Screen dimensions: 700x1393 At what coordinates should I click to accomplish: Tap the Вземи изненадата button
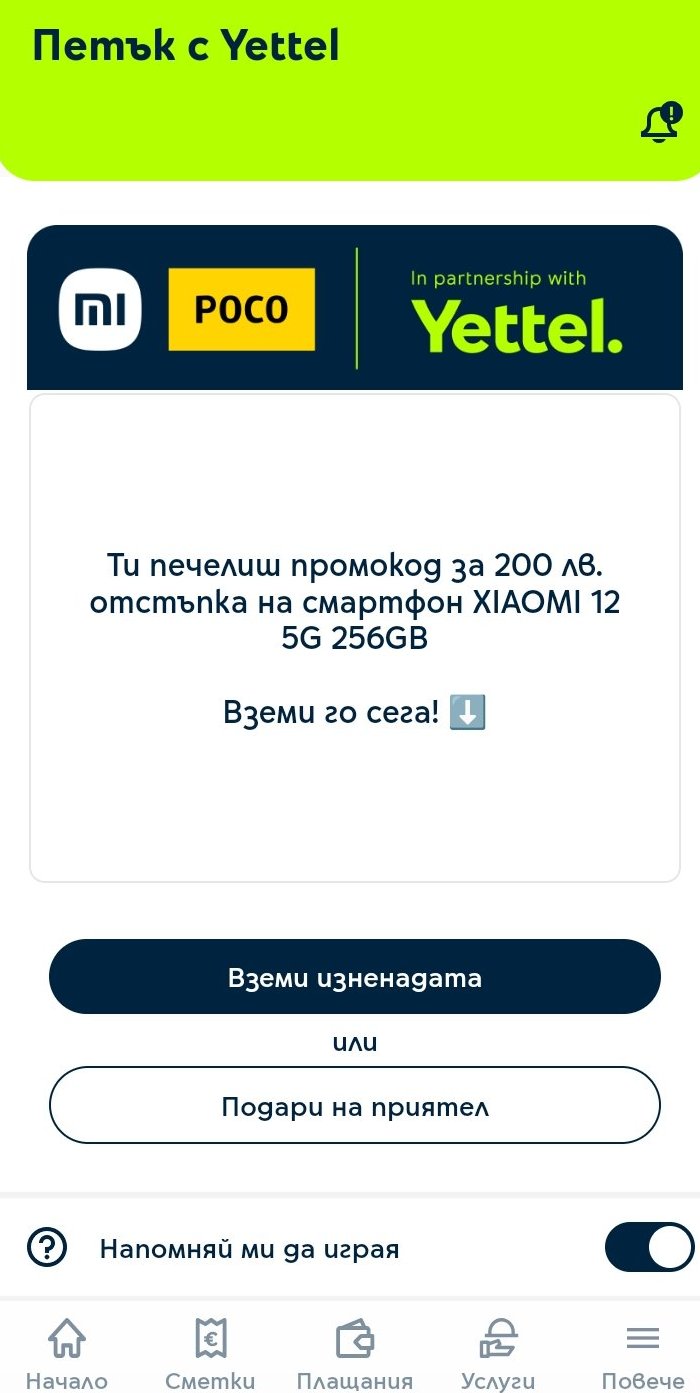pos(355,977)
